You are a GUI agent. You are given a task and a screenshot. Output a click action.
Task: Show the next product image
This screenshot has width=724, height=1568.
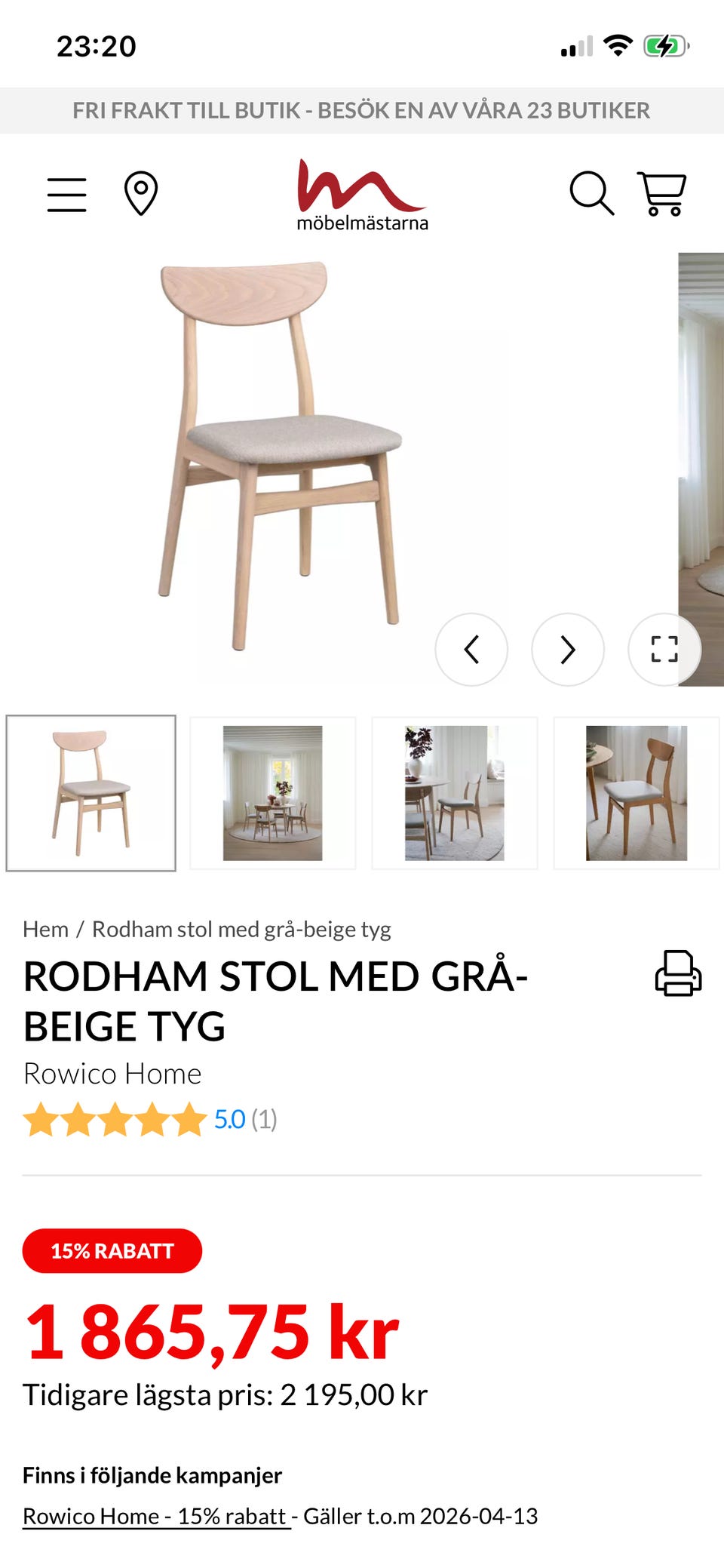(x=568, y=649)
